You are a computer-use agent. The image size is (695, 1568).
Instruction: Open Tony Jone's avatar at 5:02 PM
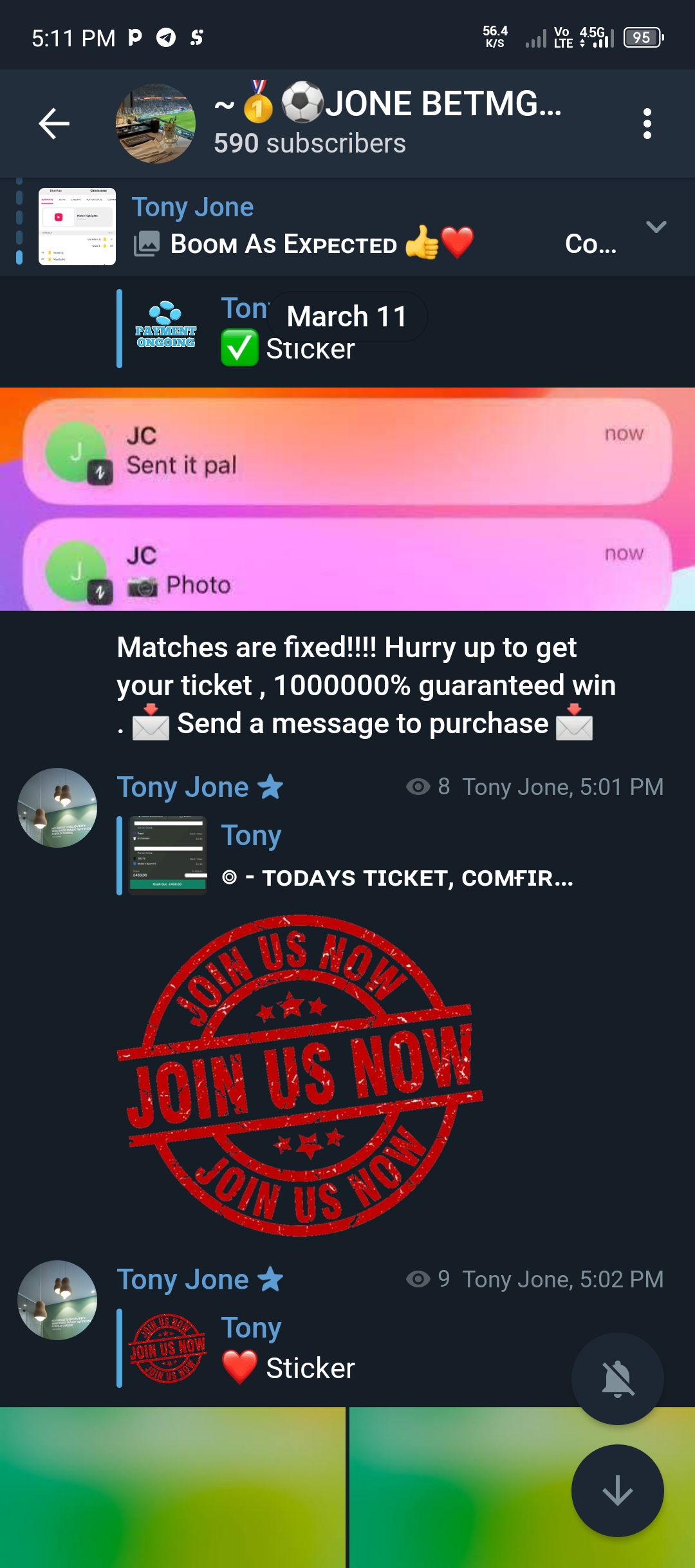pos(57,1300)
